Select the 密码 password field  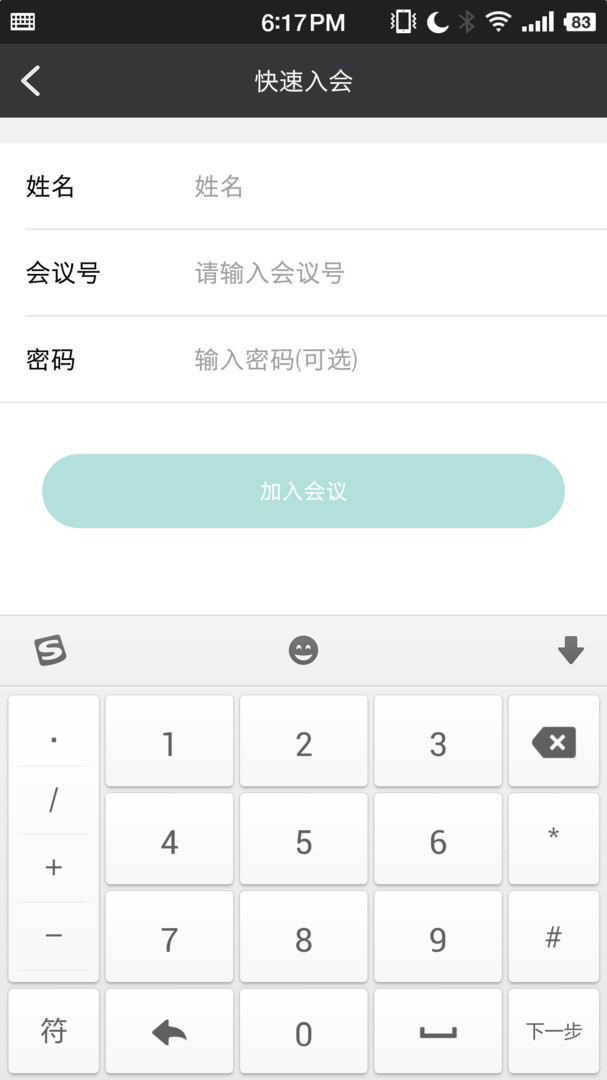(390, 360)
